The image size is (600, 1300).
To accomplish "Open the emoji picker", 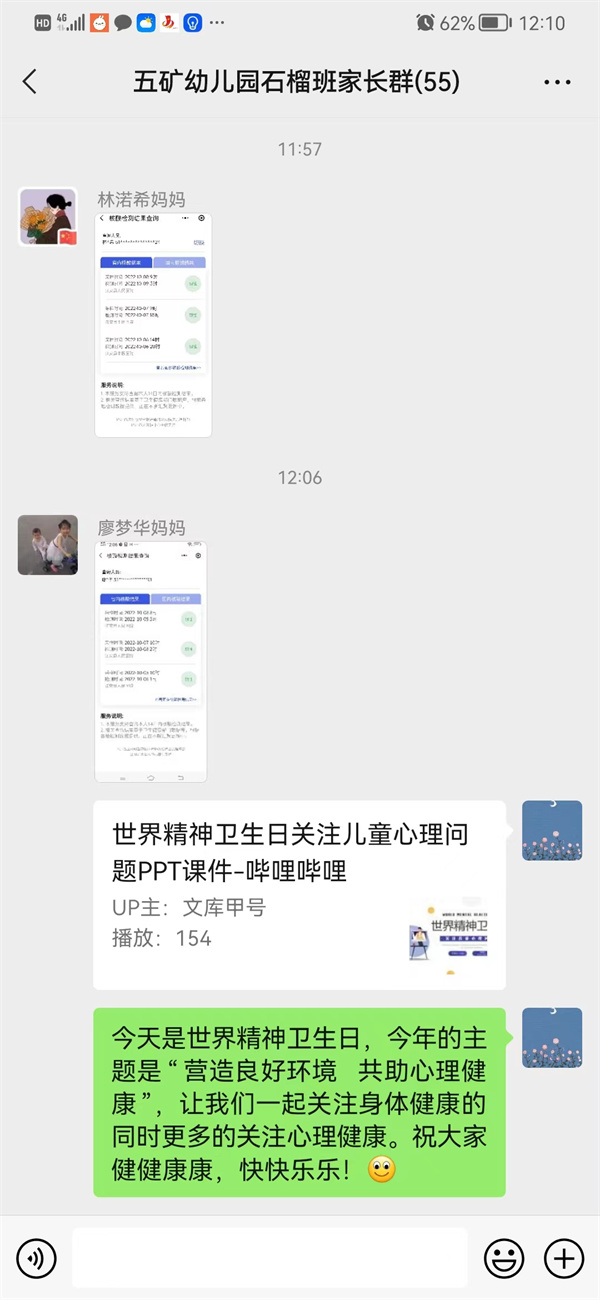I will click(x=504, y=1257).
